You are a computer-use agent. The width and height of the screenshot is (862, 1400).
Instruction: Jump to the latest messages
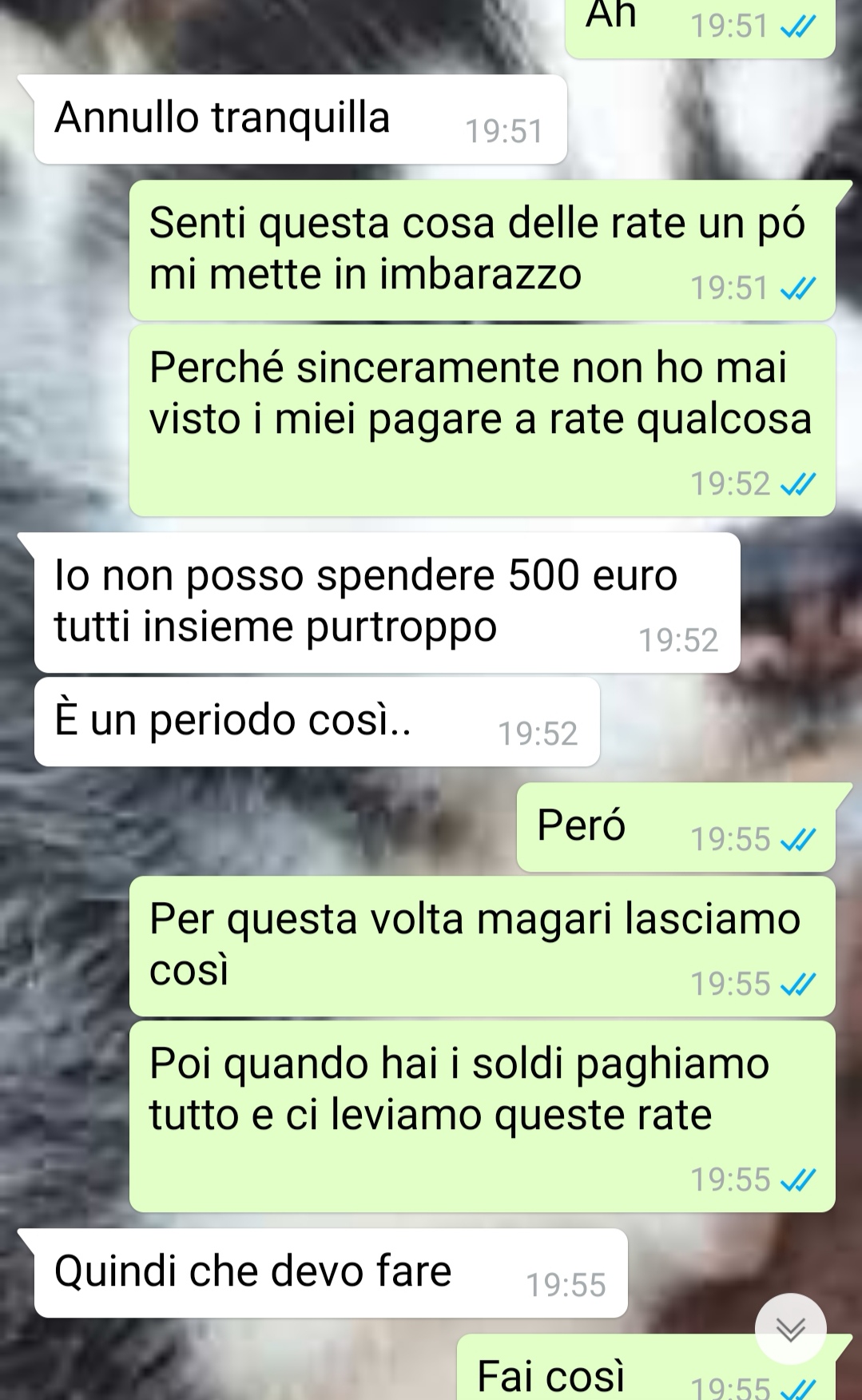point(790,1328)
